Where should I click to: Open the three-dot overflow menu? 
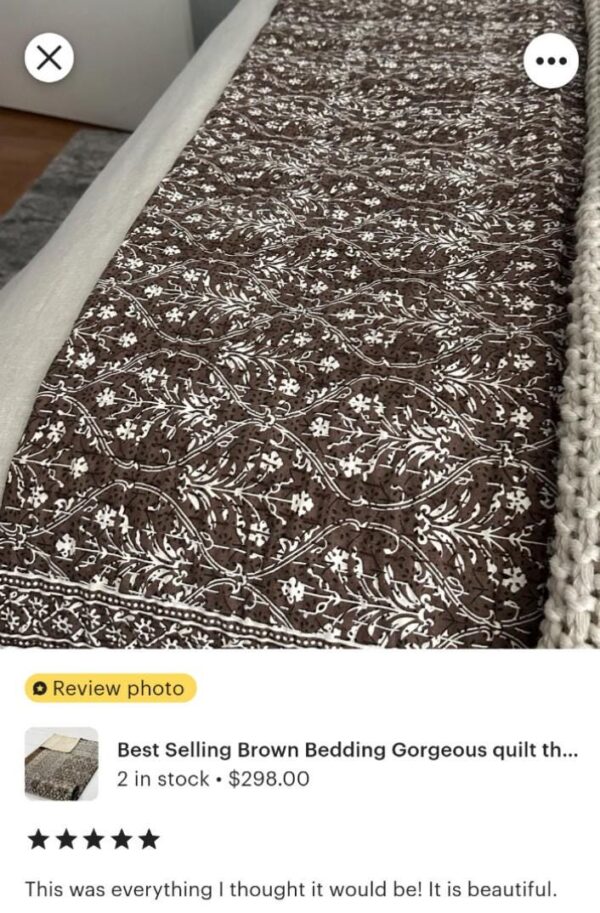(551, 59)
